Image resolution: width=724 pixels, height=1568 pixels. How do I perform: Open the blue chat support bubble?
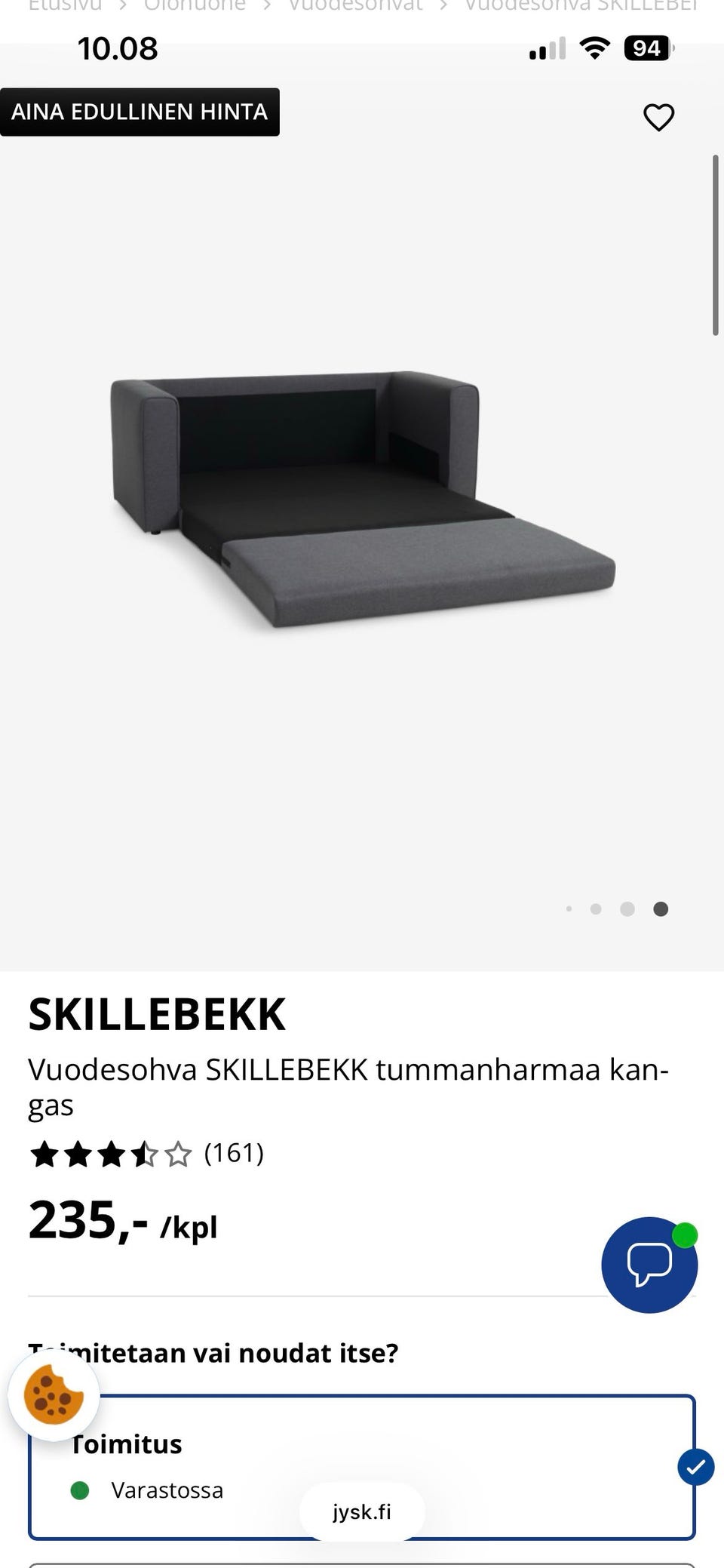tap(649, 1265)
